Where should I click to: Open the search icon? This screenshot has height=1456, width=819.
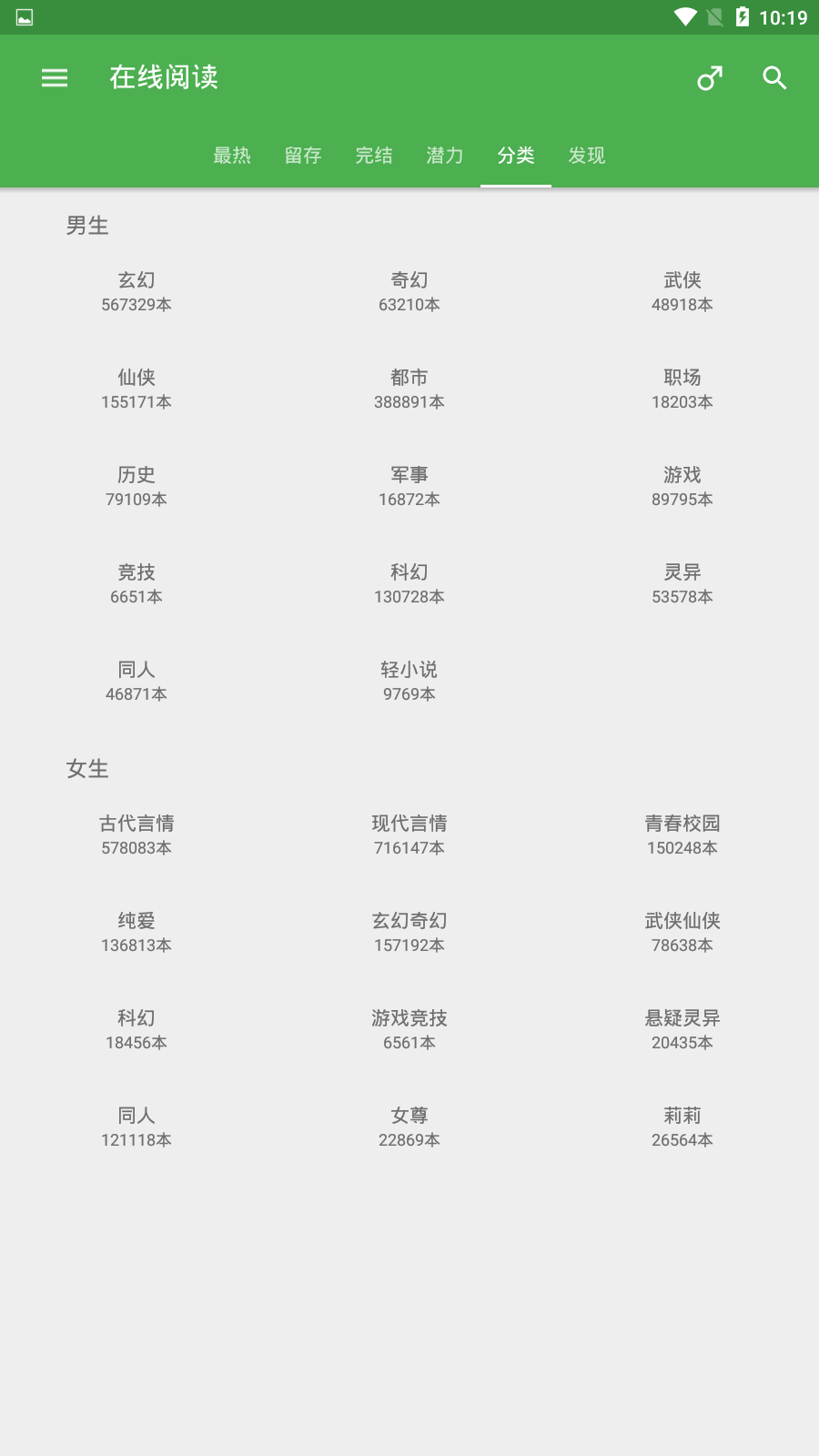tap(774, 78)
